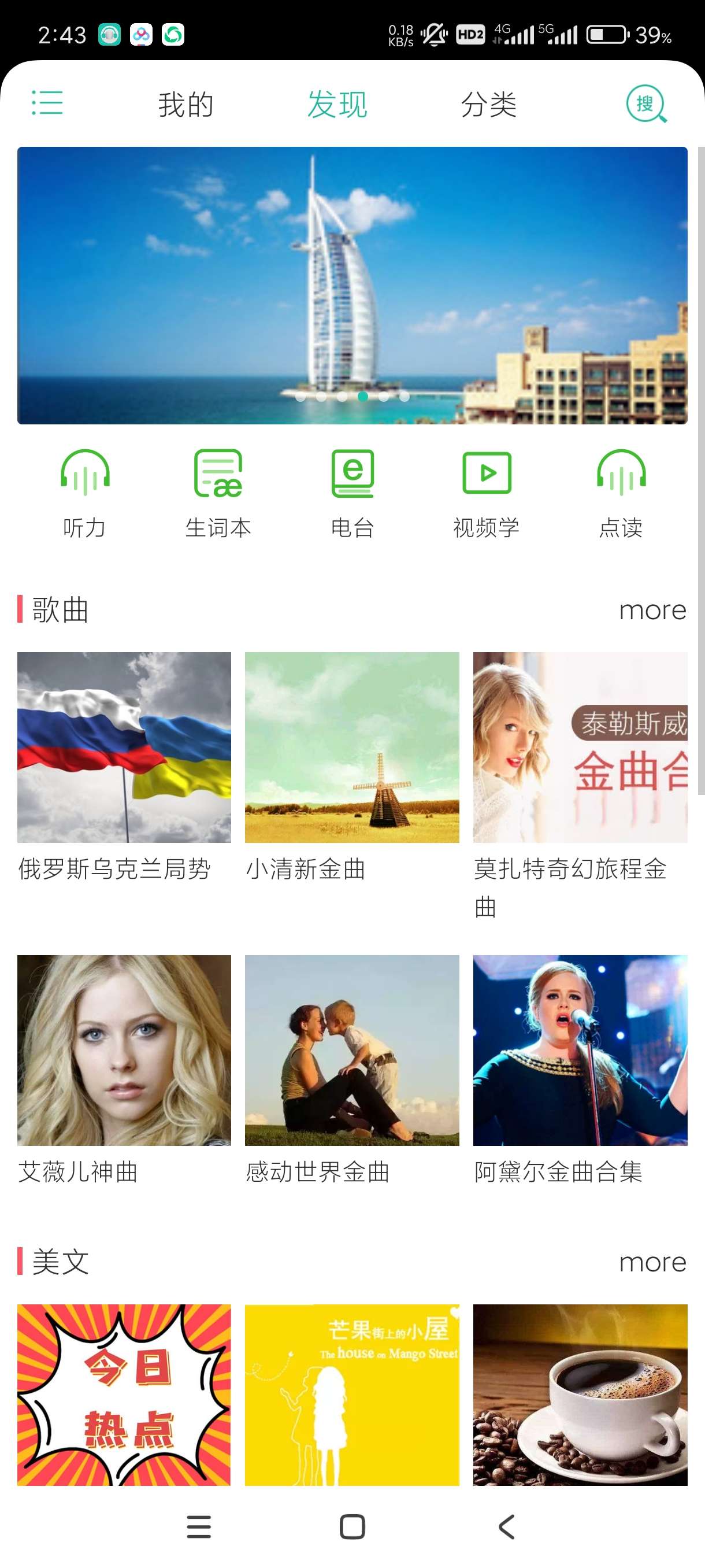Go back using system navigation
This screenshot has width=705, height=1568.
point(506,1526)
